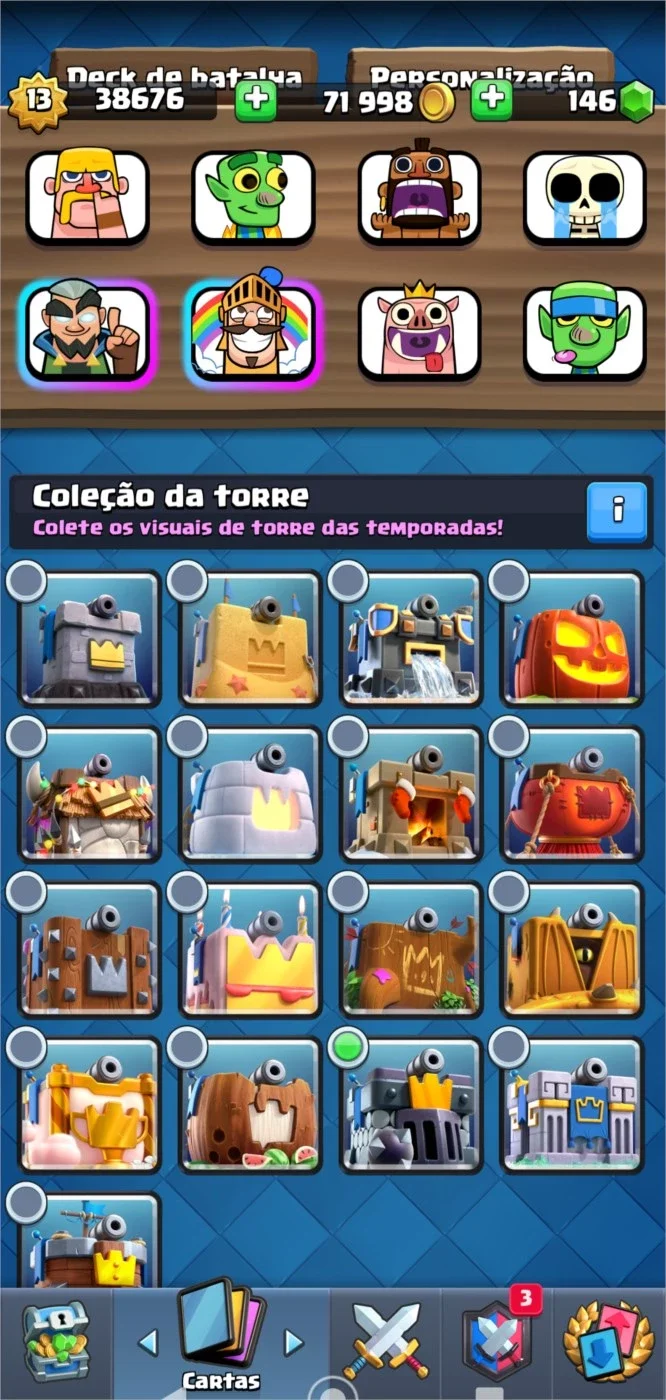The height and width of the screenshot is (1400, 666).
Task: Select the crying skeleton emote
Action: 584,197
